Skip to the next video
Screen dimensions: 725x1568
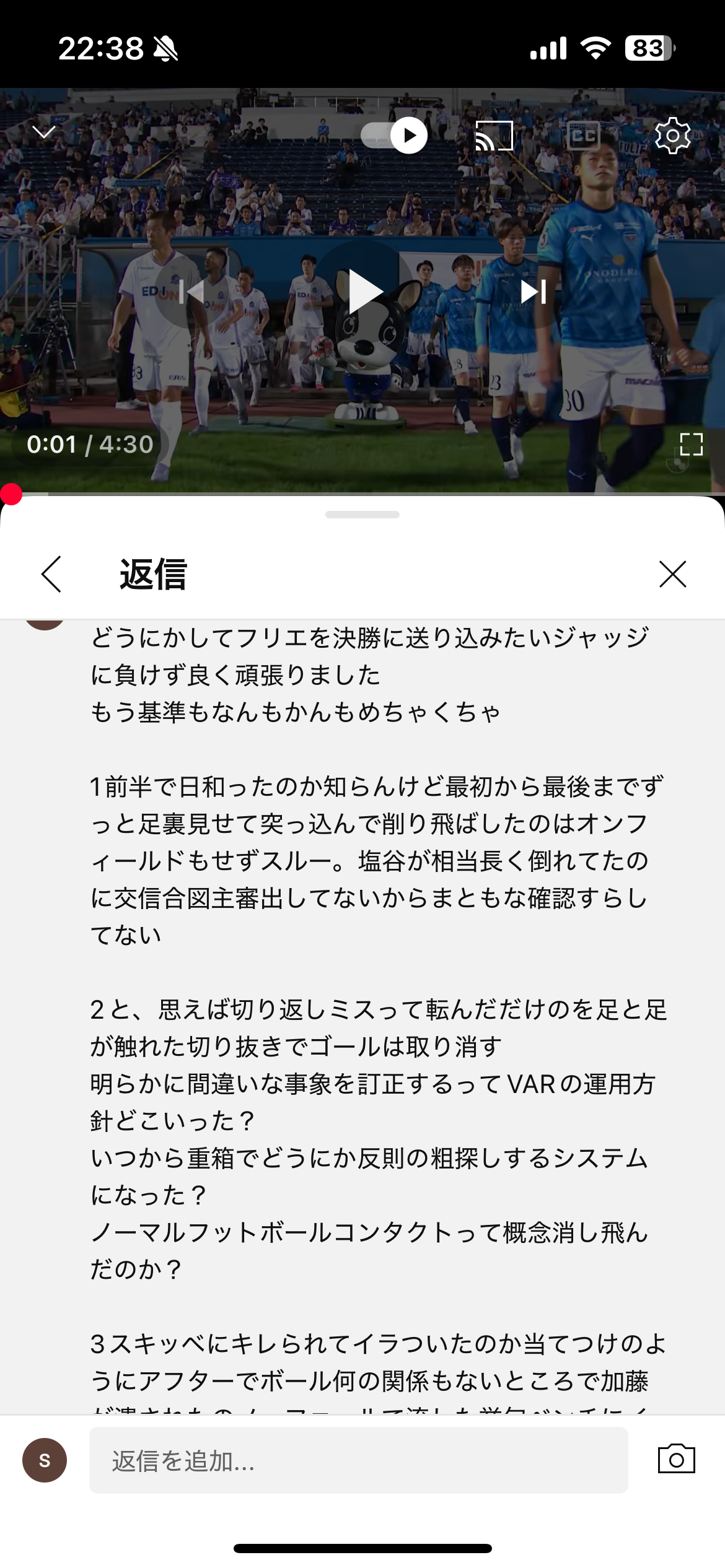pyautogui.click(x=534, y=291)
